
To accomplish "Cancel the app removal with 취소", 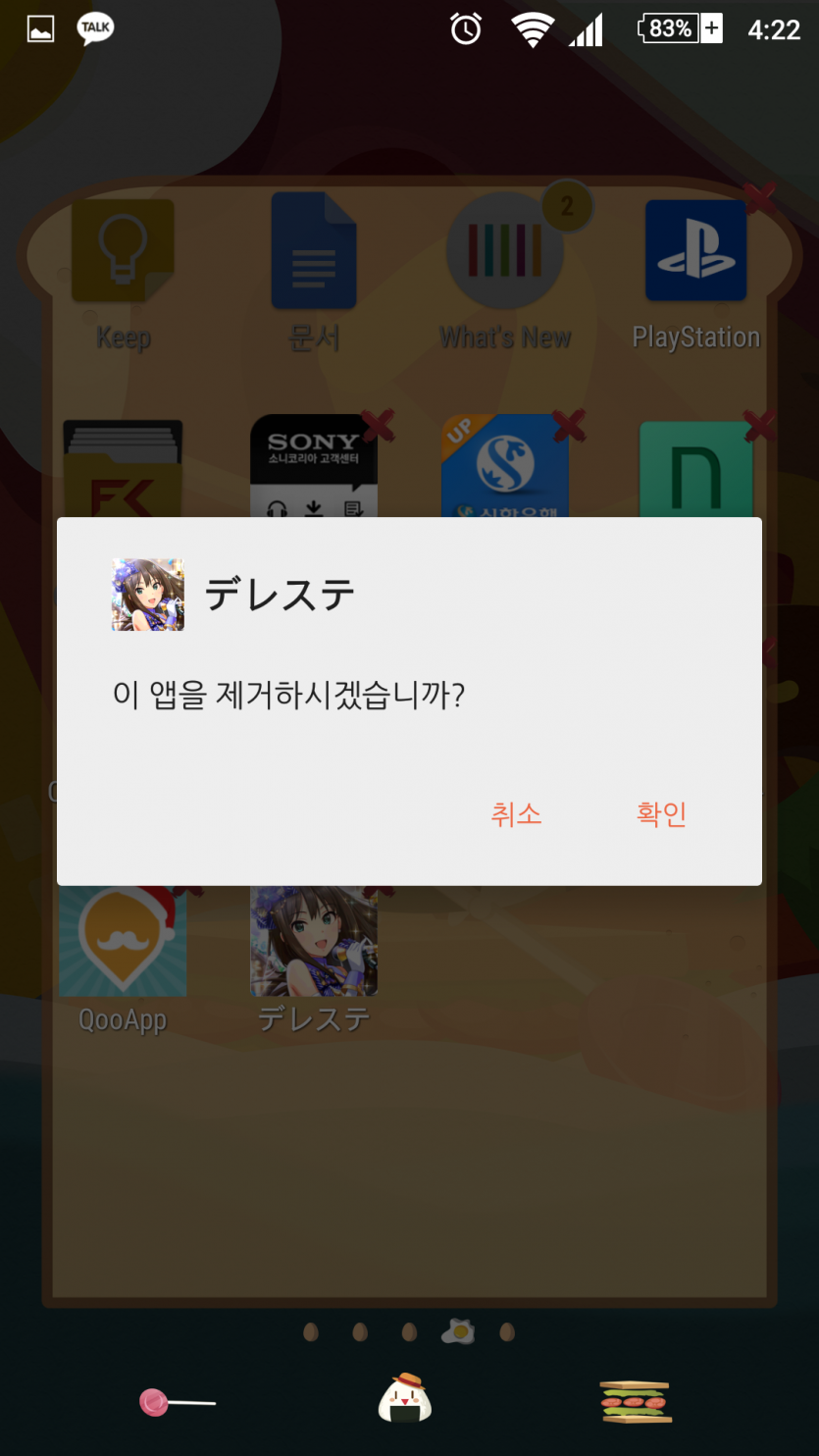I will pos(516,813).
